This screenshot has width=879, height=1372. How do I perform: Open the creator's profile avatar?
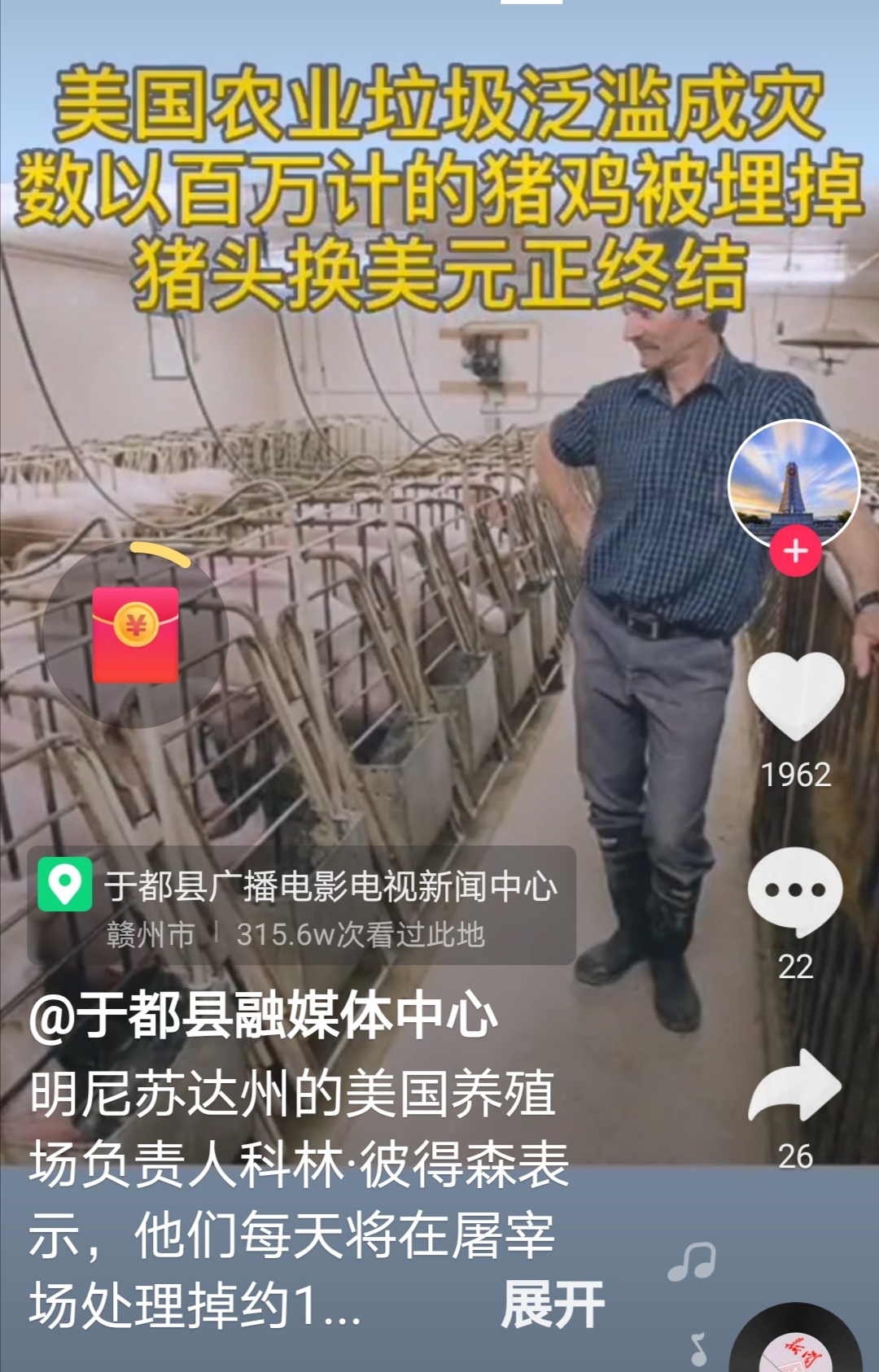point(794,484)
